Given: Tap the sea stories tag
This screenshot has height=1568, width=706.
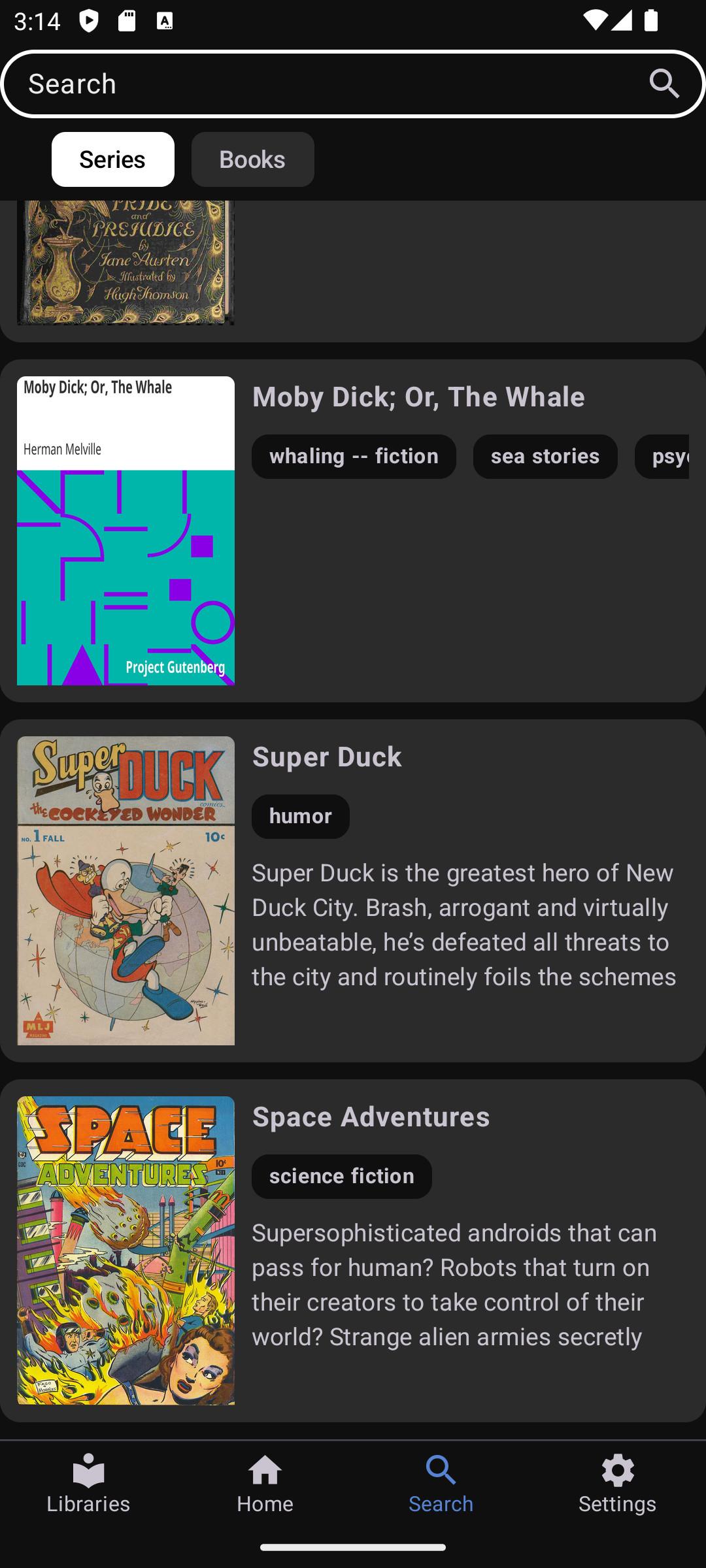Looking at the screenshot, I should click(545, 457).
